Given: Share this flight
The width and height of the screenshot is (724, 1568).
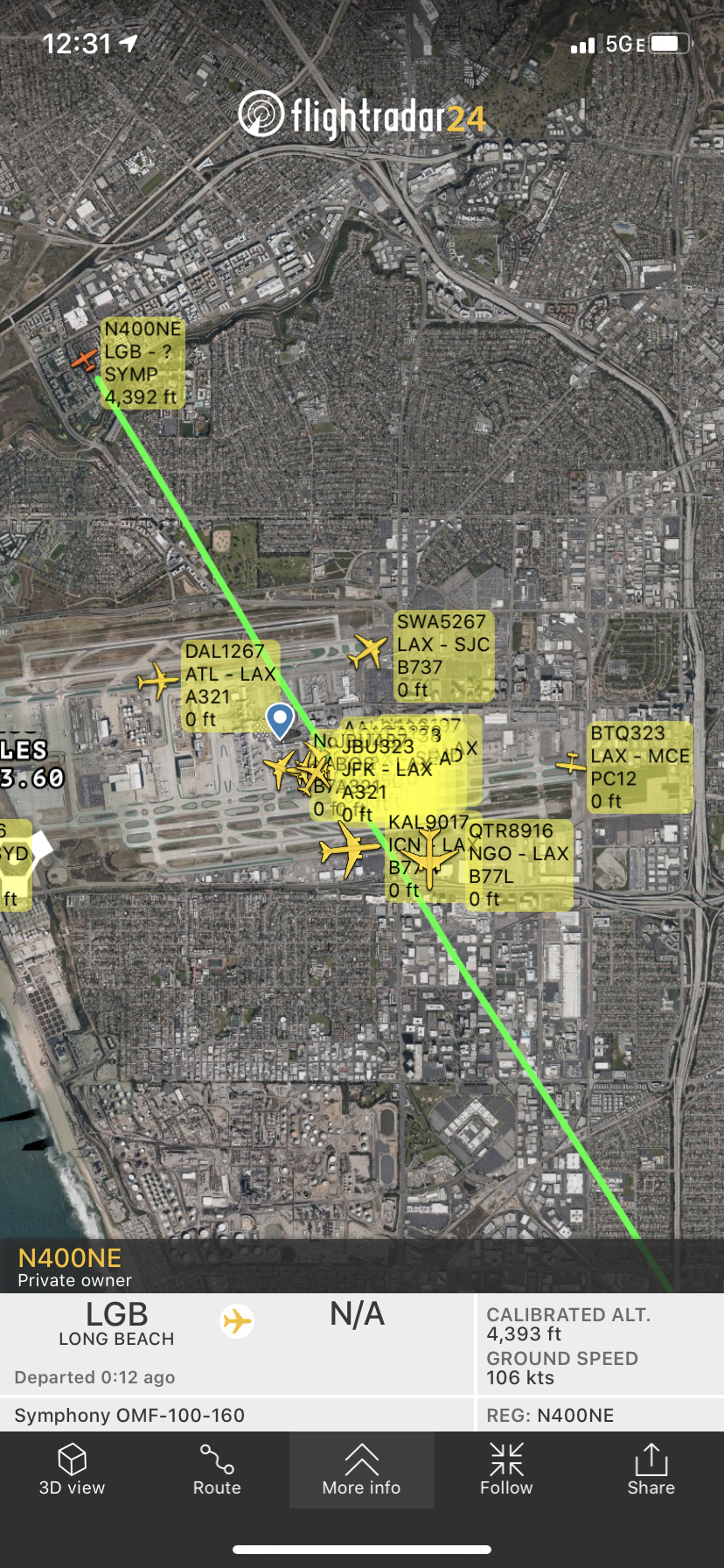Looking at the screenshot, I should [x=651, y=1470].
